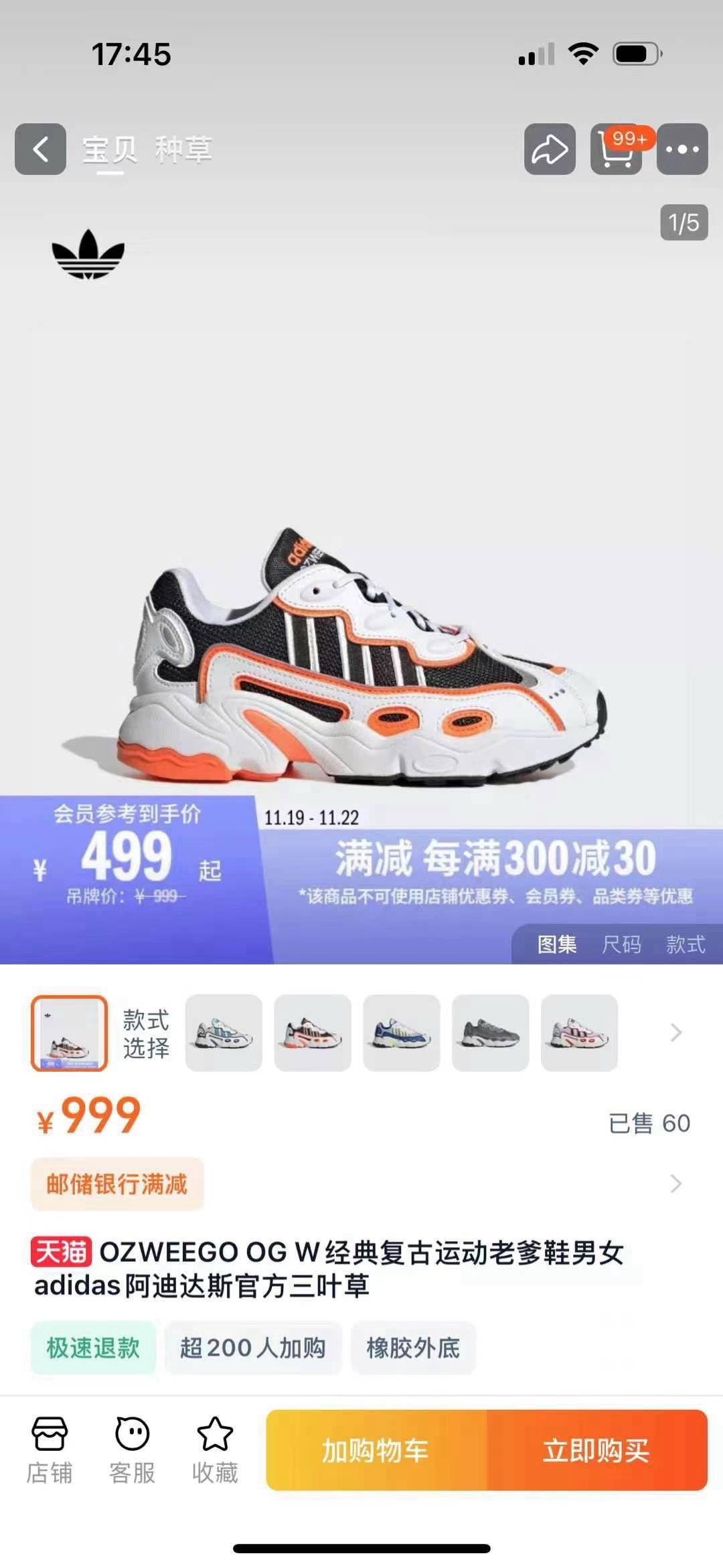Add to favorites with 收藏

point(215,1450)
